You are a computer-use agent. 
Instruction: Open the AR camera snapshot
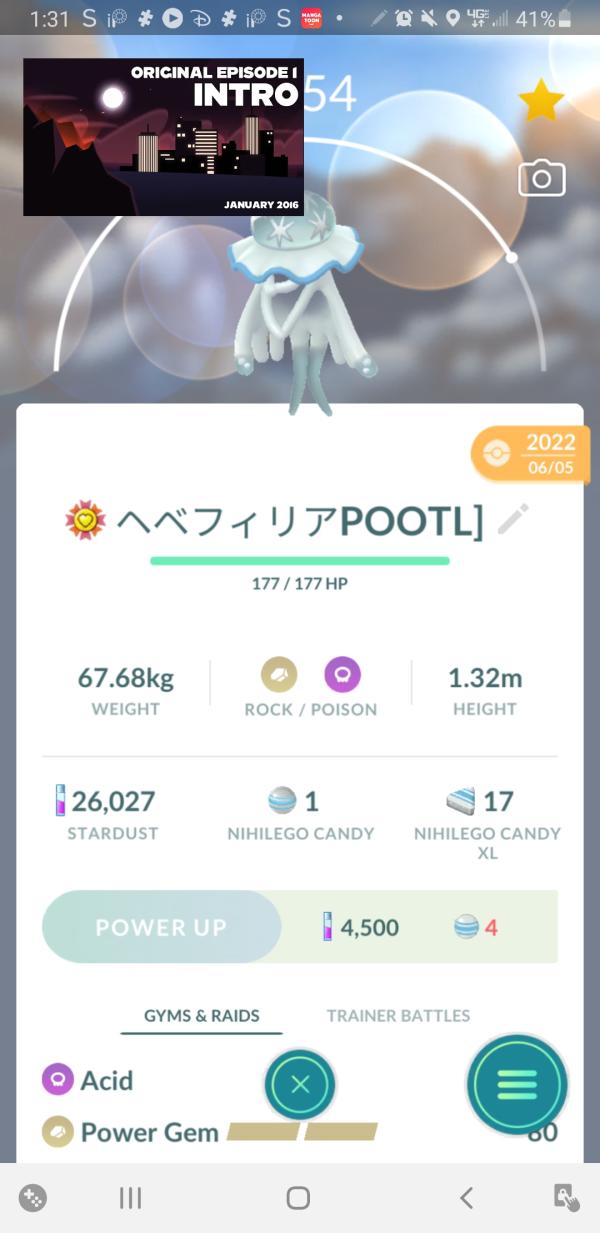[541, 179]
